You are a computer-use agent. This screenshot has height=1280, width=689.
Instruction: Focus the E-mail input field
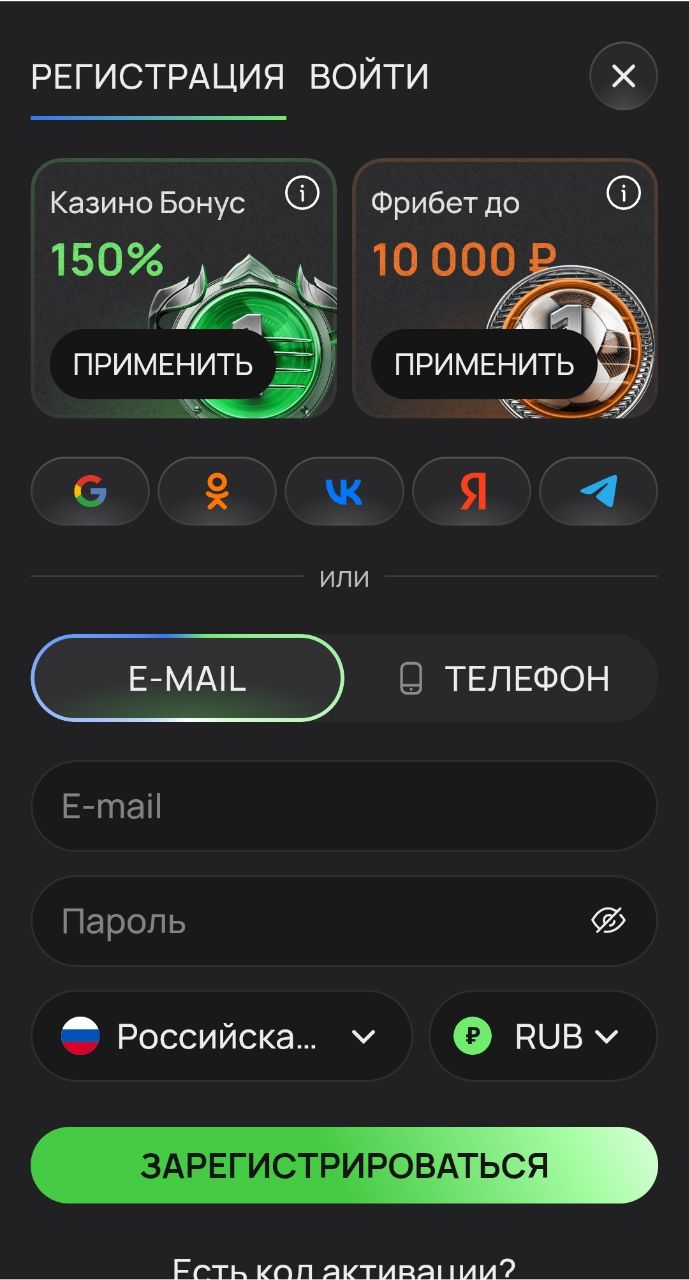point(344,806)
